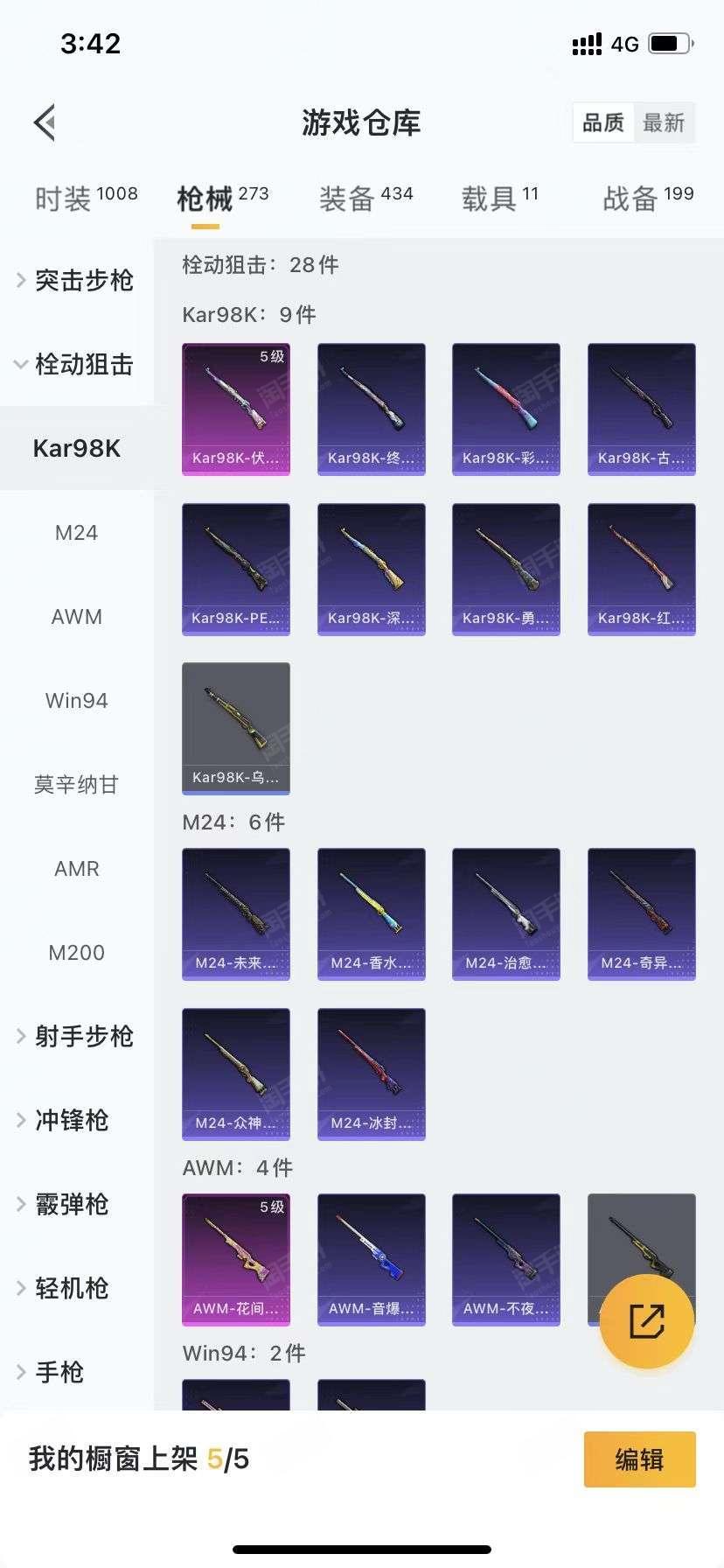
Task: Open the M24-香水 skin tile
Action: point(371,913)
